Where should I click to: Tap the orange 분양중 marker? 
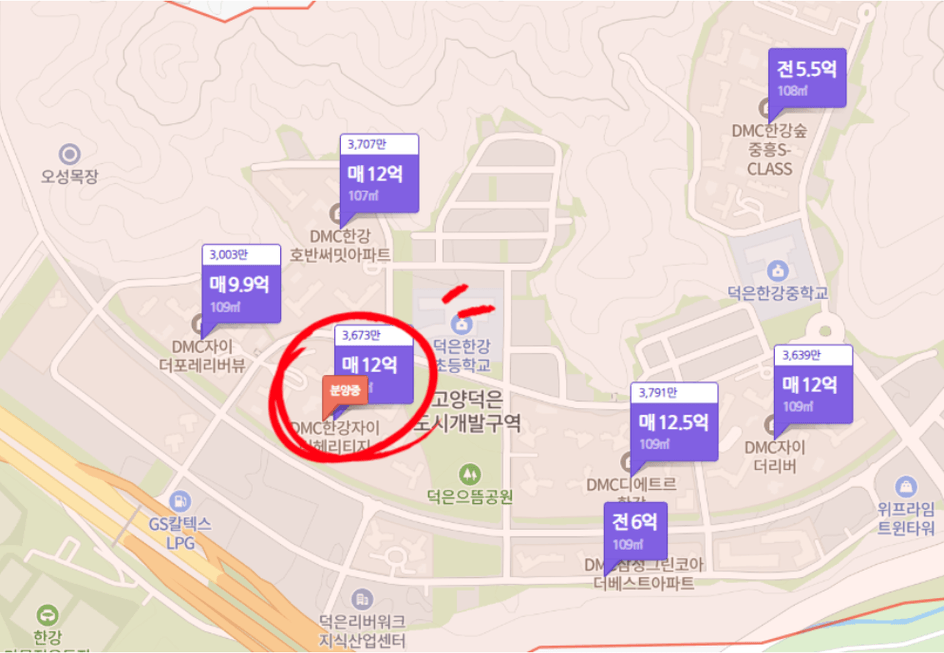tap(344, 392)
